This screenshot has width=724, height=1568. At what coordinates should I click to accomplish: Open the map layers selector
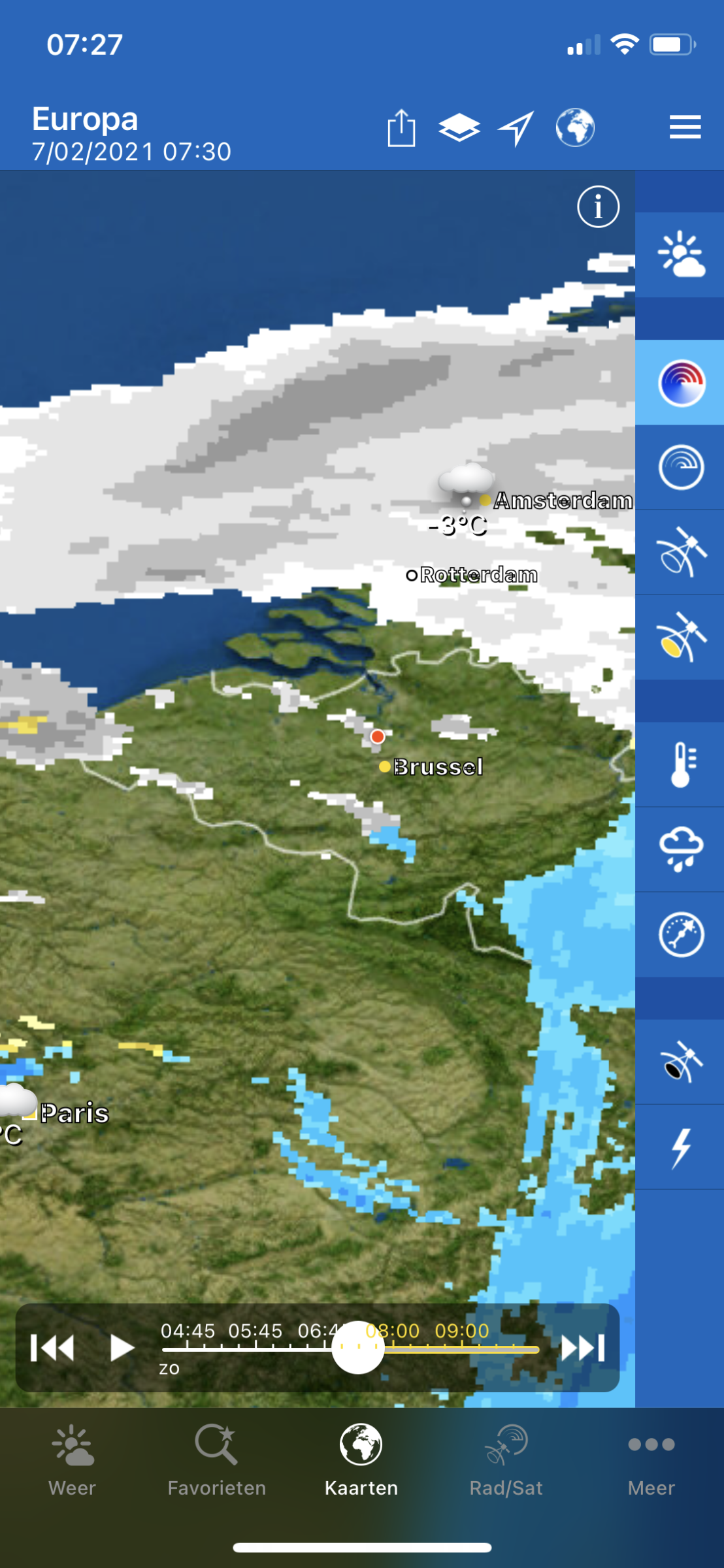pos(459,127)
